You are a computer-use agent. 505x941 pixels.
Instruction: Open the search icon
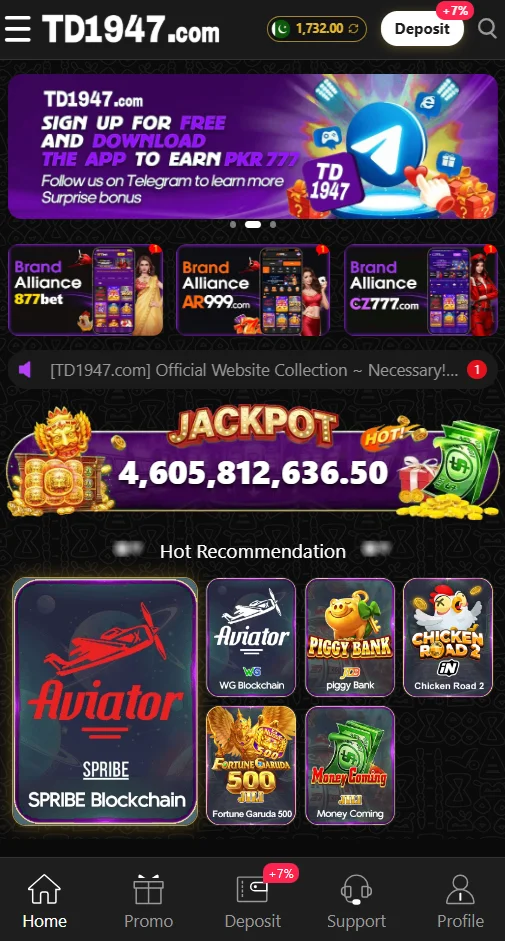[x=487, y=28]
